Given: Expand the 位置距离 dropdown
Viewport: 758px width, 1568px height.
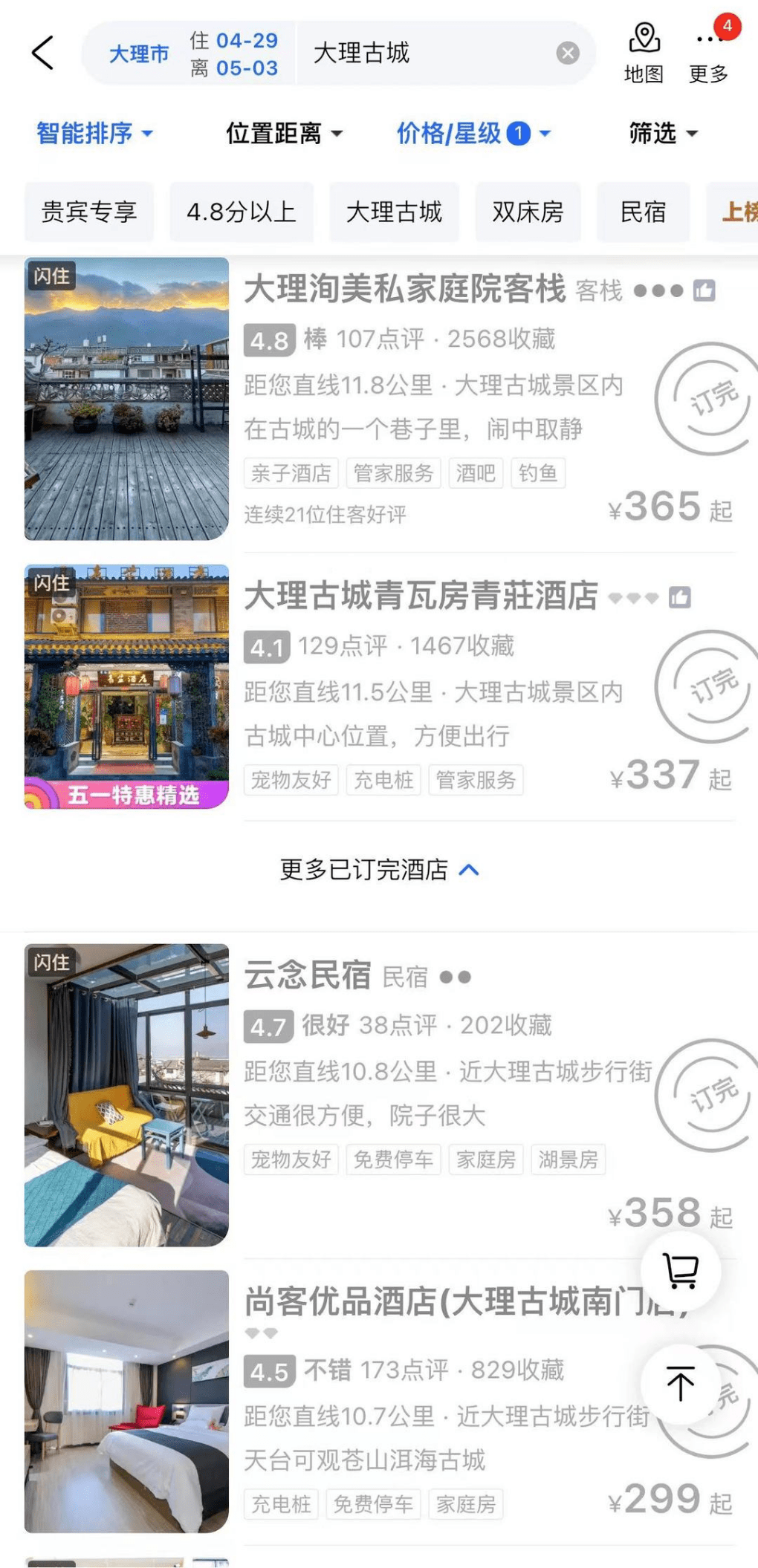Looking at the screenshot, I should [x=284, y=134].
